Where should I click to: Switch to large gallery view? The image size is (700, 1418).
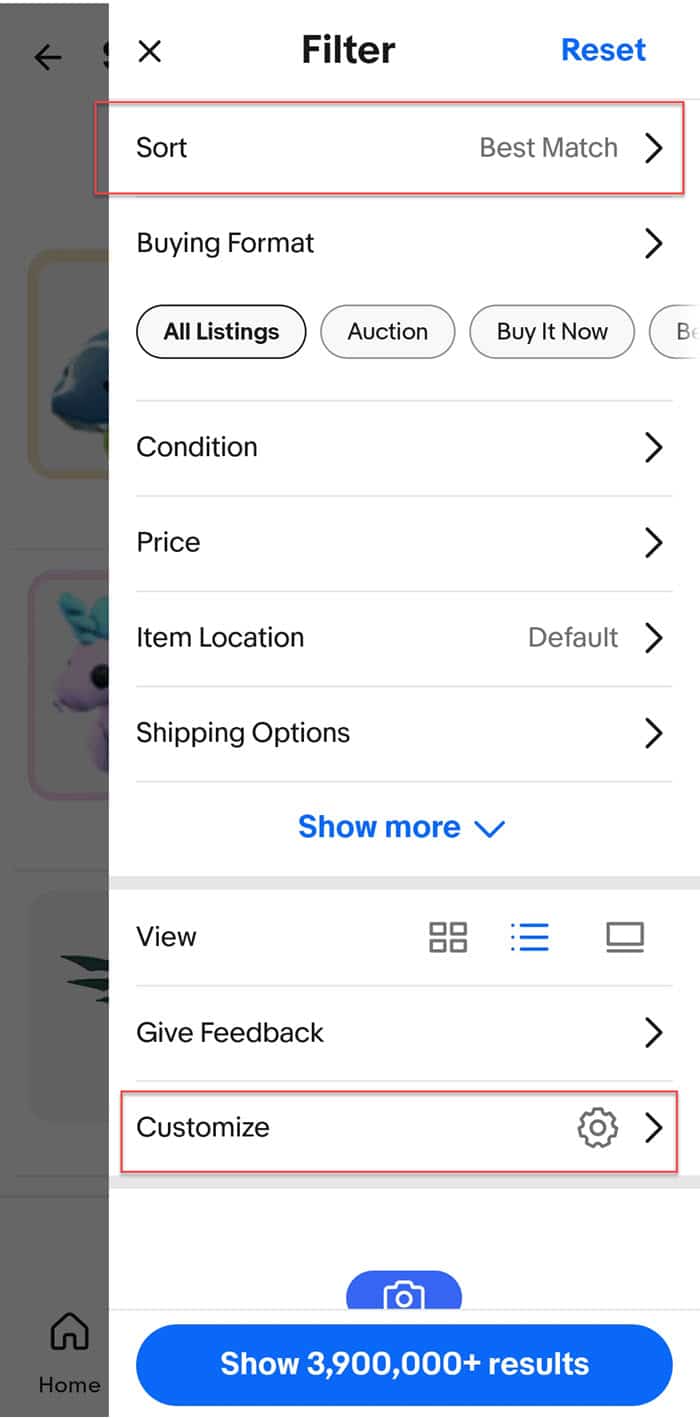(x=625, y=937)
